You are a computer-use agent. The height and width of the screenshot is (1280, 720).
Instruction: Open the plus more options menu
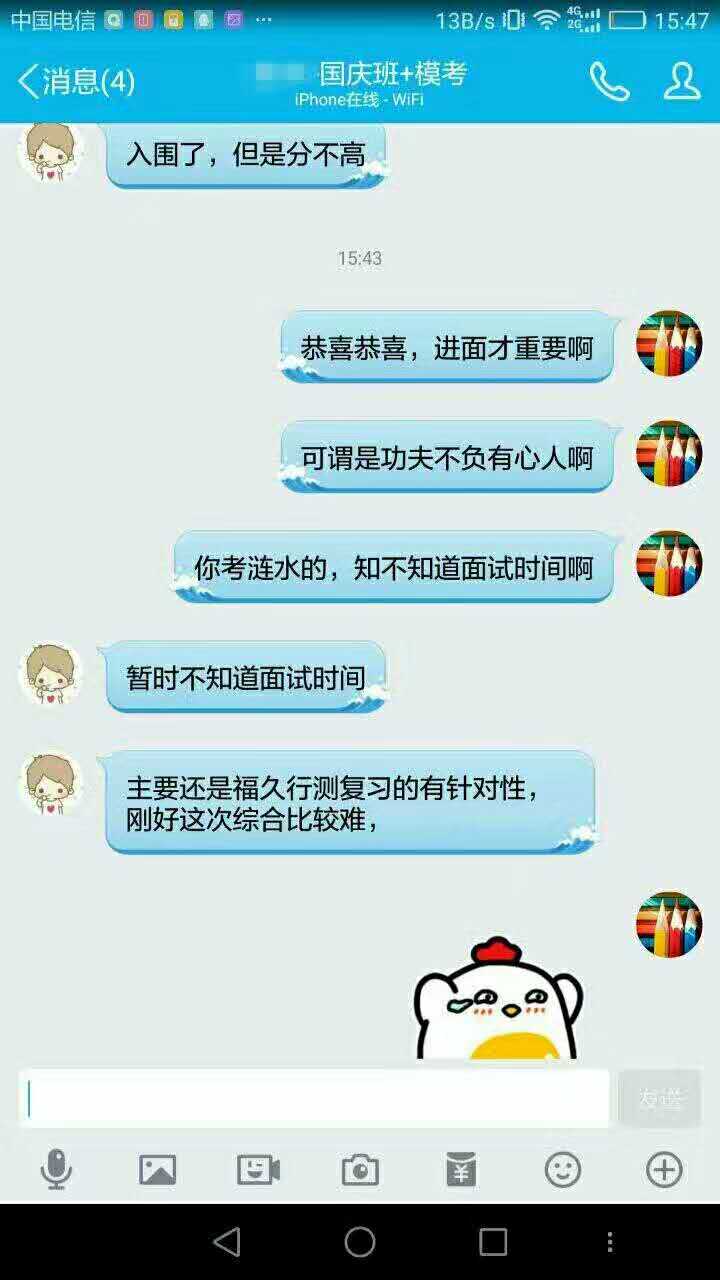[664, 1169]
